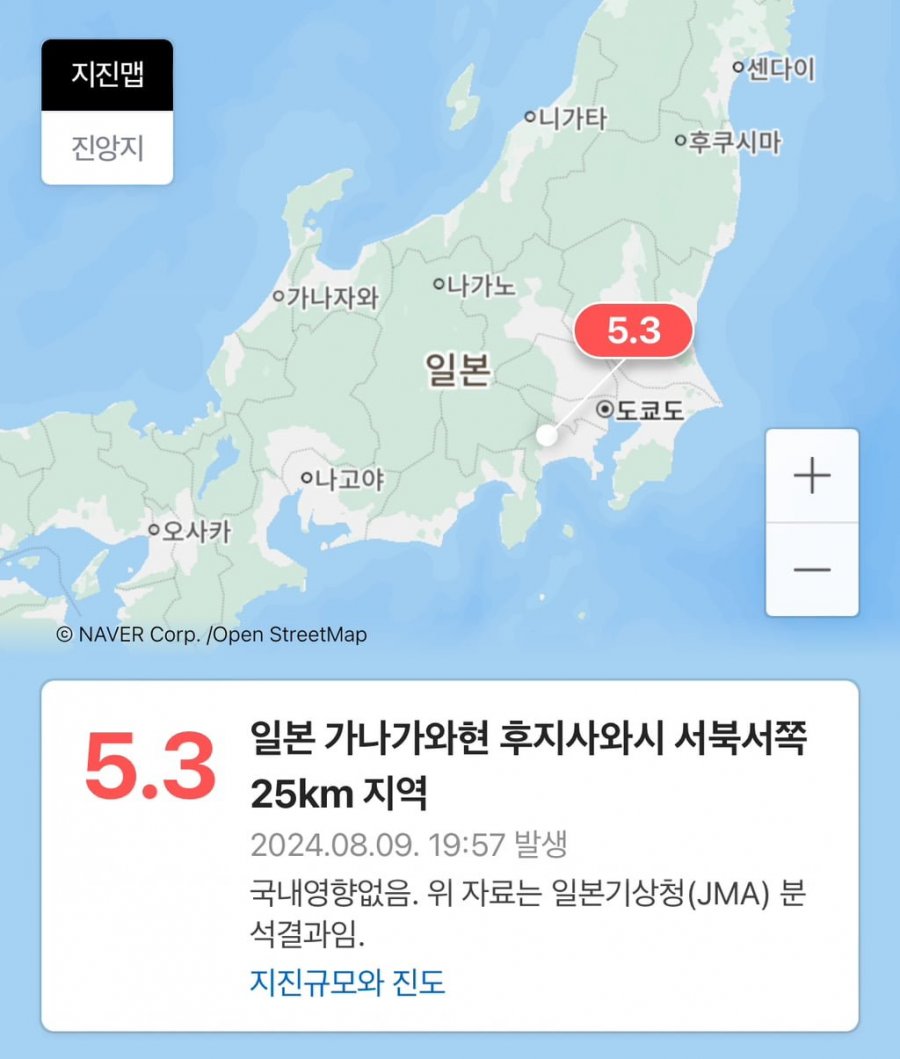Tap the 5.3 magnitude marker

click(x=634, y=332)
